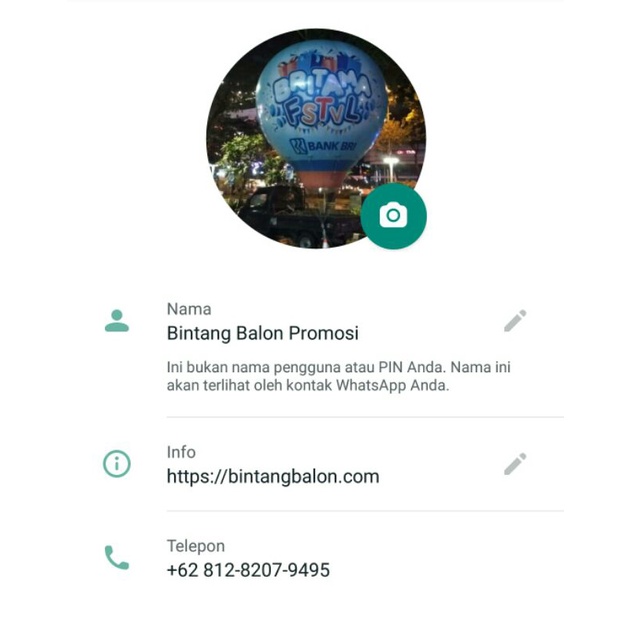This screenshot has width=631, height=631.
Task: Tap the camera button to change photo
Action: [x=393, y=216]
